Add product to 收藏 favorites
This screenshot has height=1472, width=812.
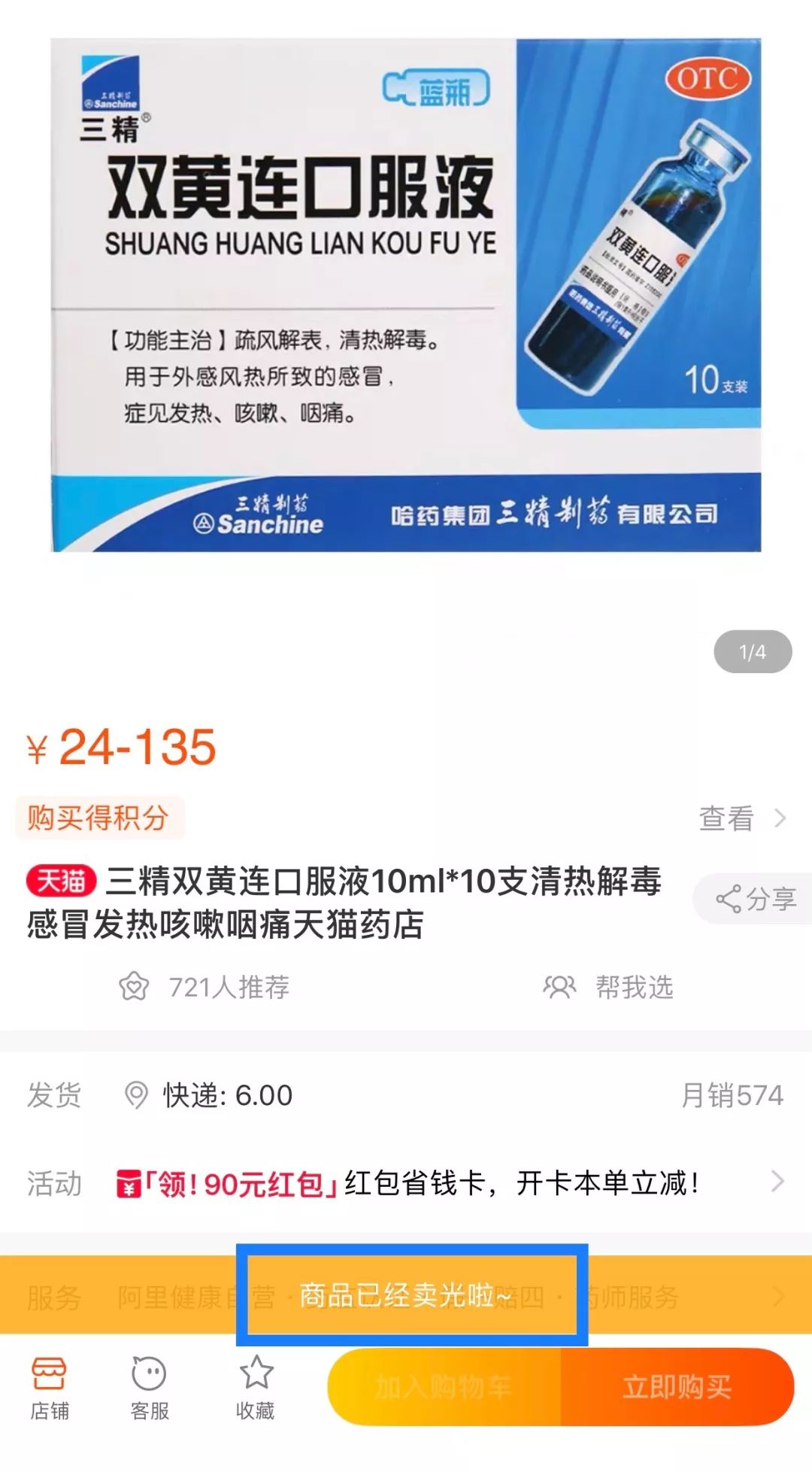pos(256,1388)
